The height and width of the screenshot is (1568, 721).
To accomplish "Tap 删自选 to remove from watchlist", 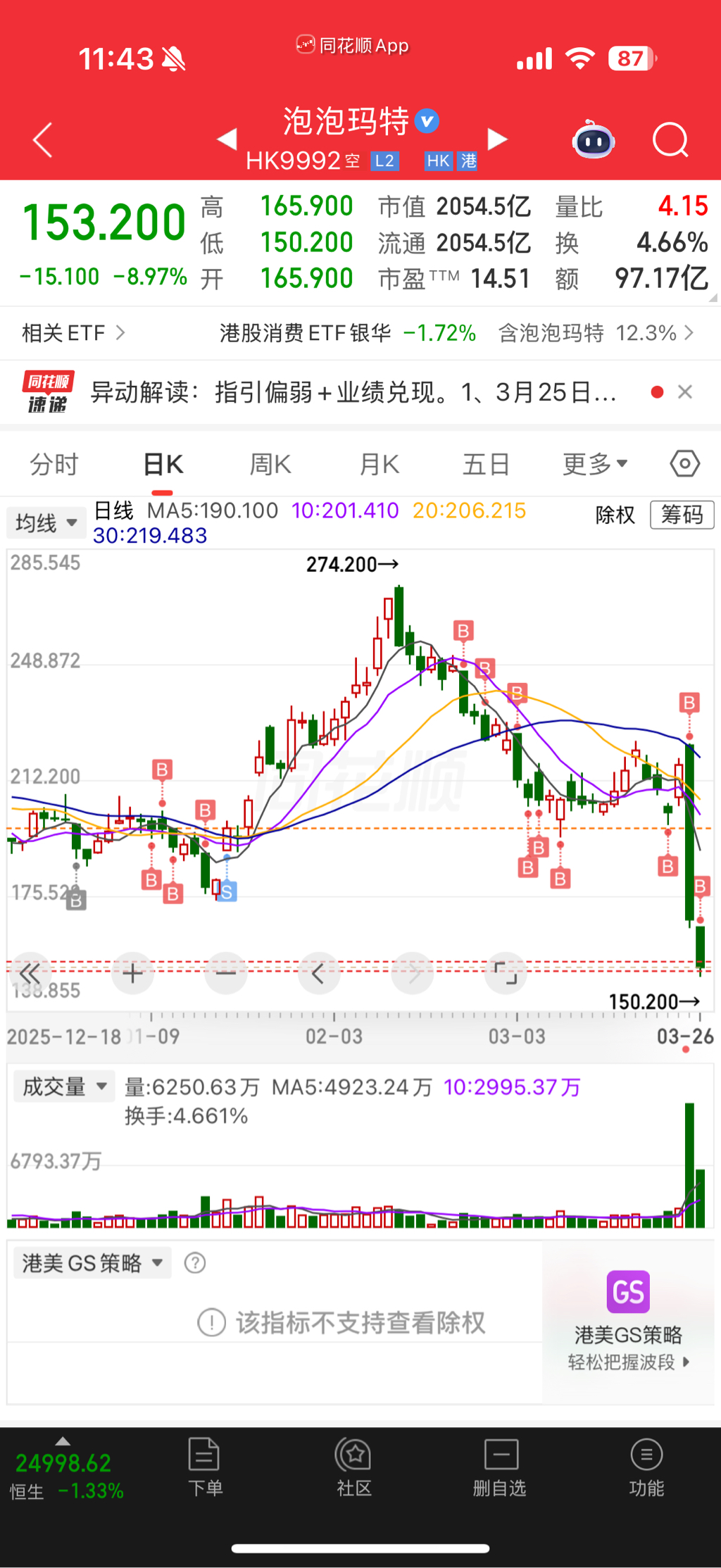I will tap(500, 1467).
